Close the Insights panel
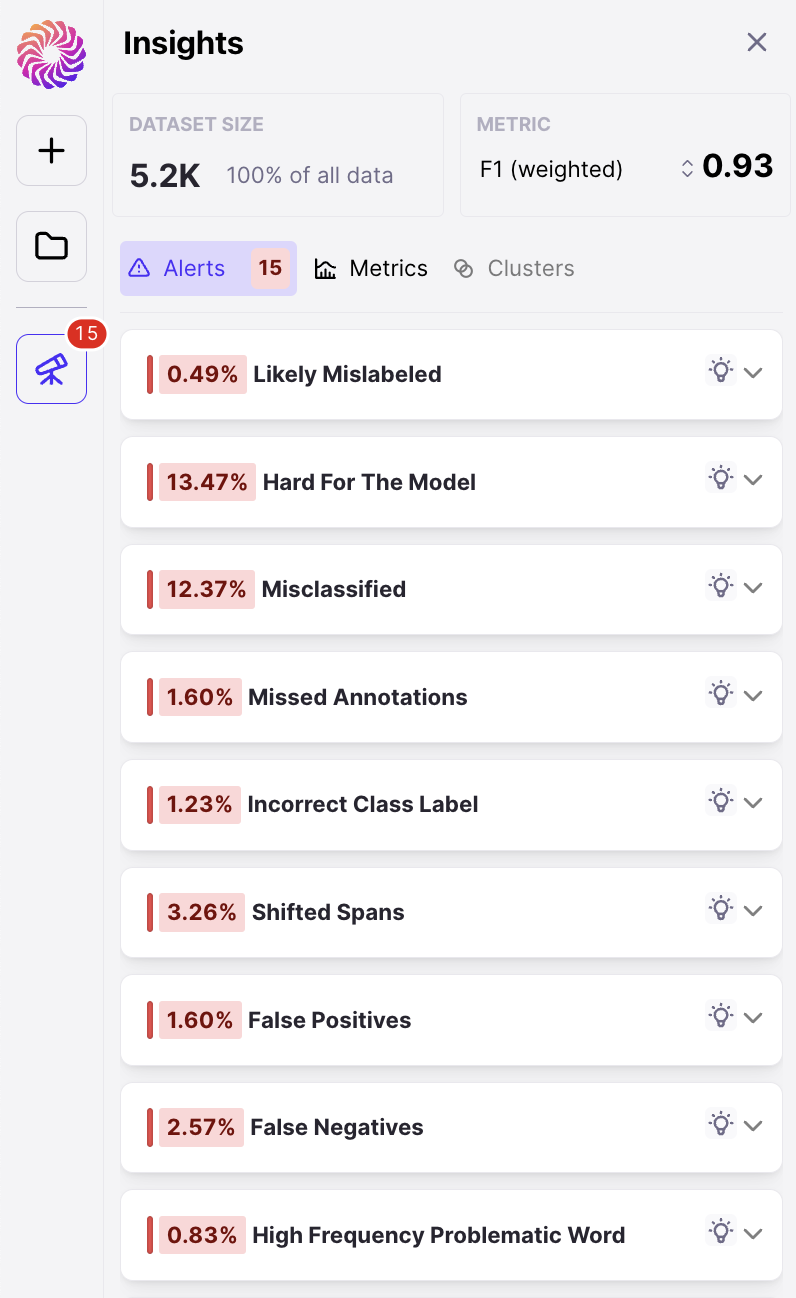Screen dimensions: 796x1298 757,42
